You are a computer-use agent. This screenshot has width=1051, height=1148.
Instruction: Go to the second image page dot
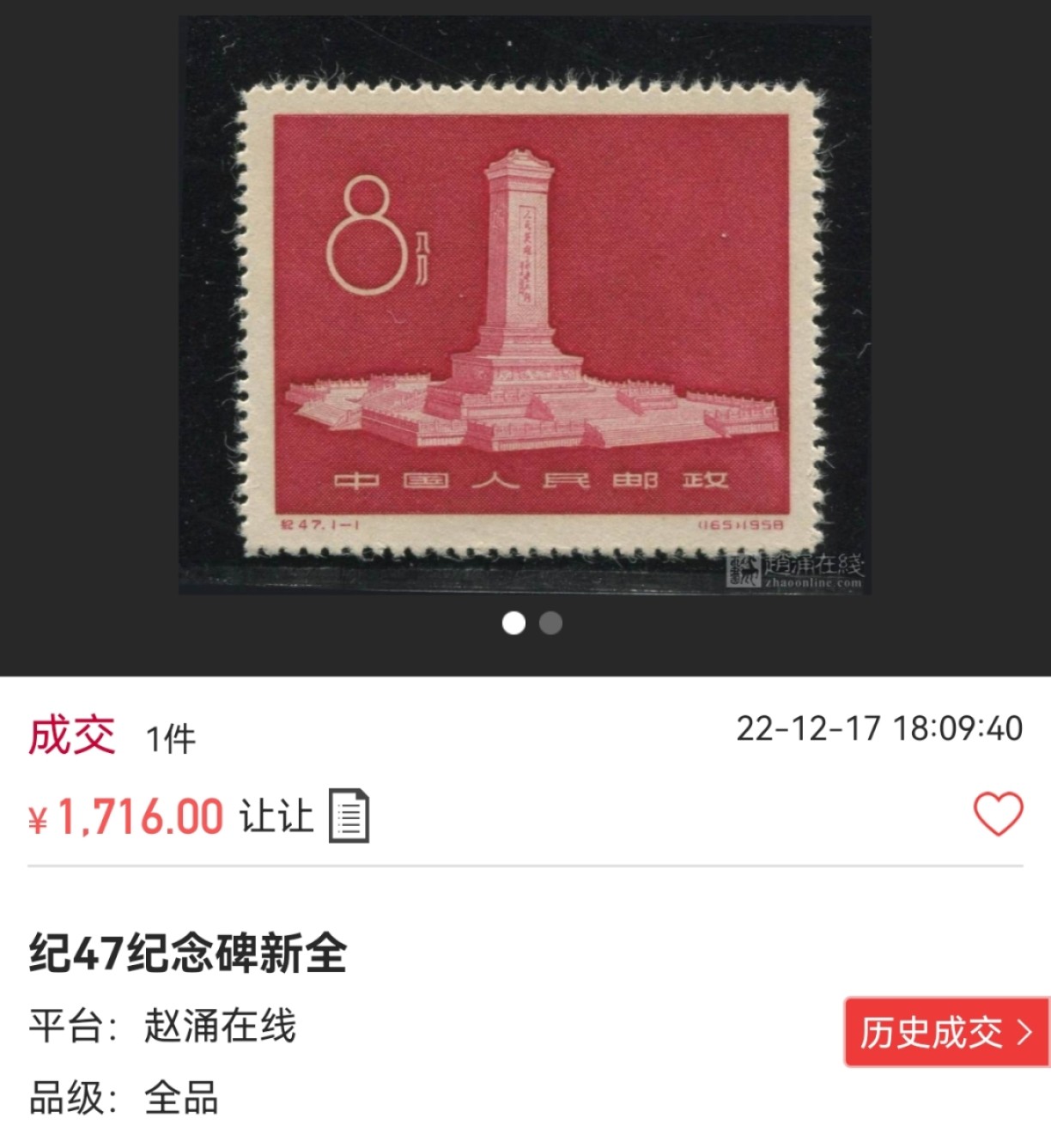[550, 623]
